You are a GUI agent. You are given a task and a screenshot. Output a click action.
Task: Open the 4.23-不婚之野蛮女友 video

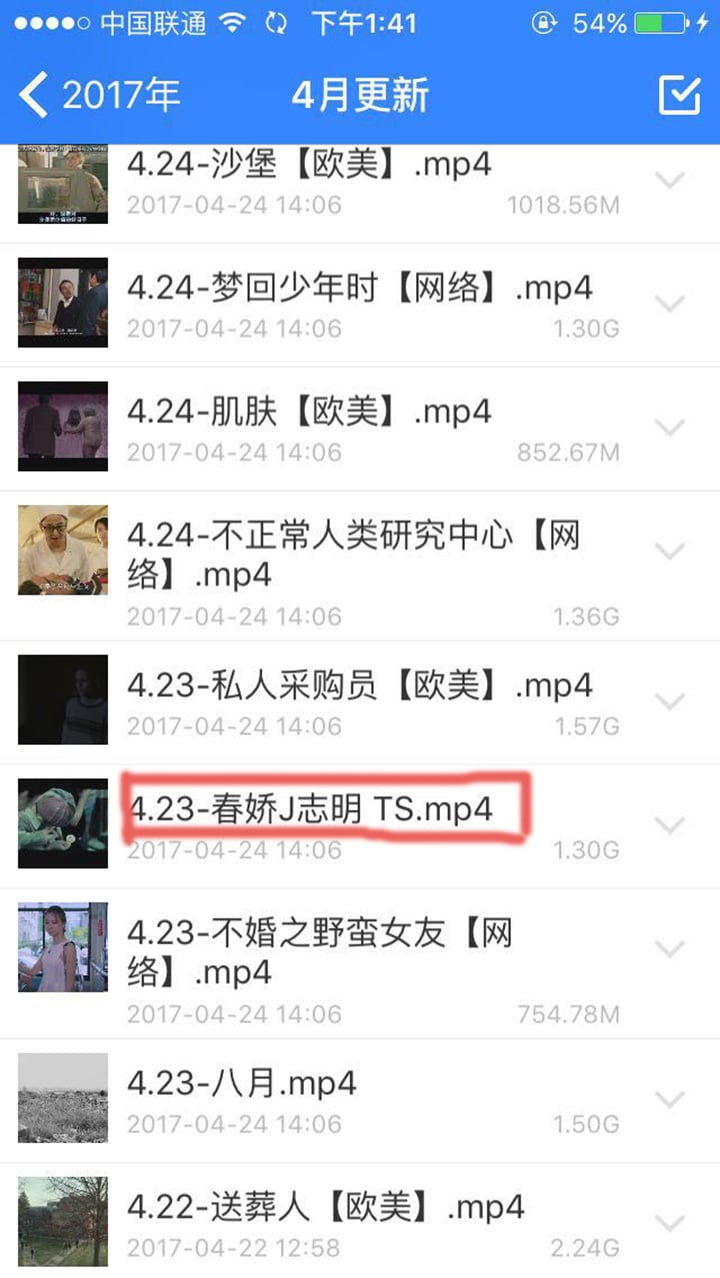point(318,952)
